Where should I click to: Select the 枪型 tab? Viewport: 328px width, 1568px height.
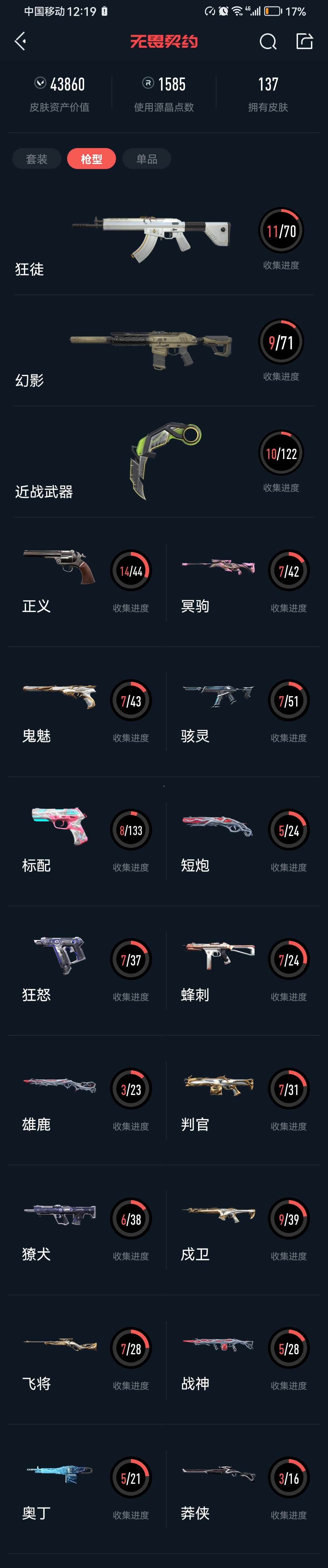click(91, 159)
